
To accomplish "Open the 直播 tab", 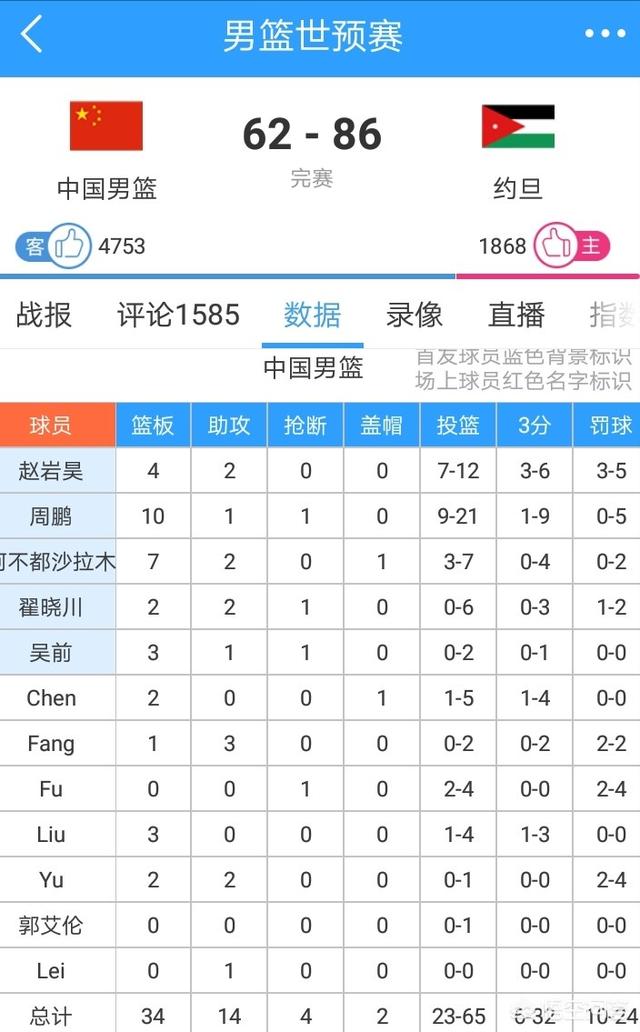I will pyautogui.click(x=516, y=315).
